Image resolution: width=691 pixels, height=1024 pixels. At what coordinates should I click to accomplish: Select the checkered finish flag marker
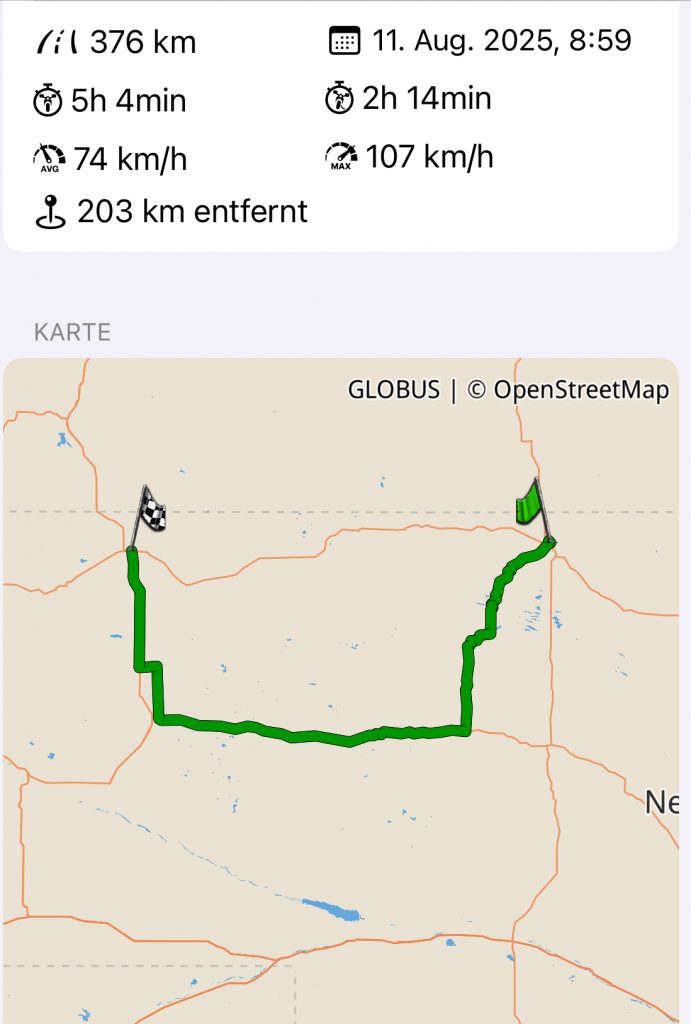(x=150, y=512)
